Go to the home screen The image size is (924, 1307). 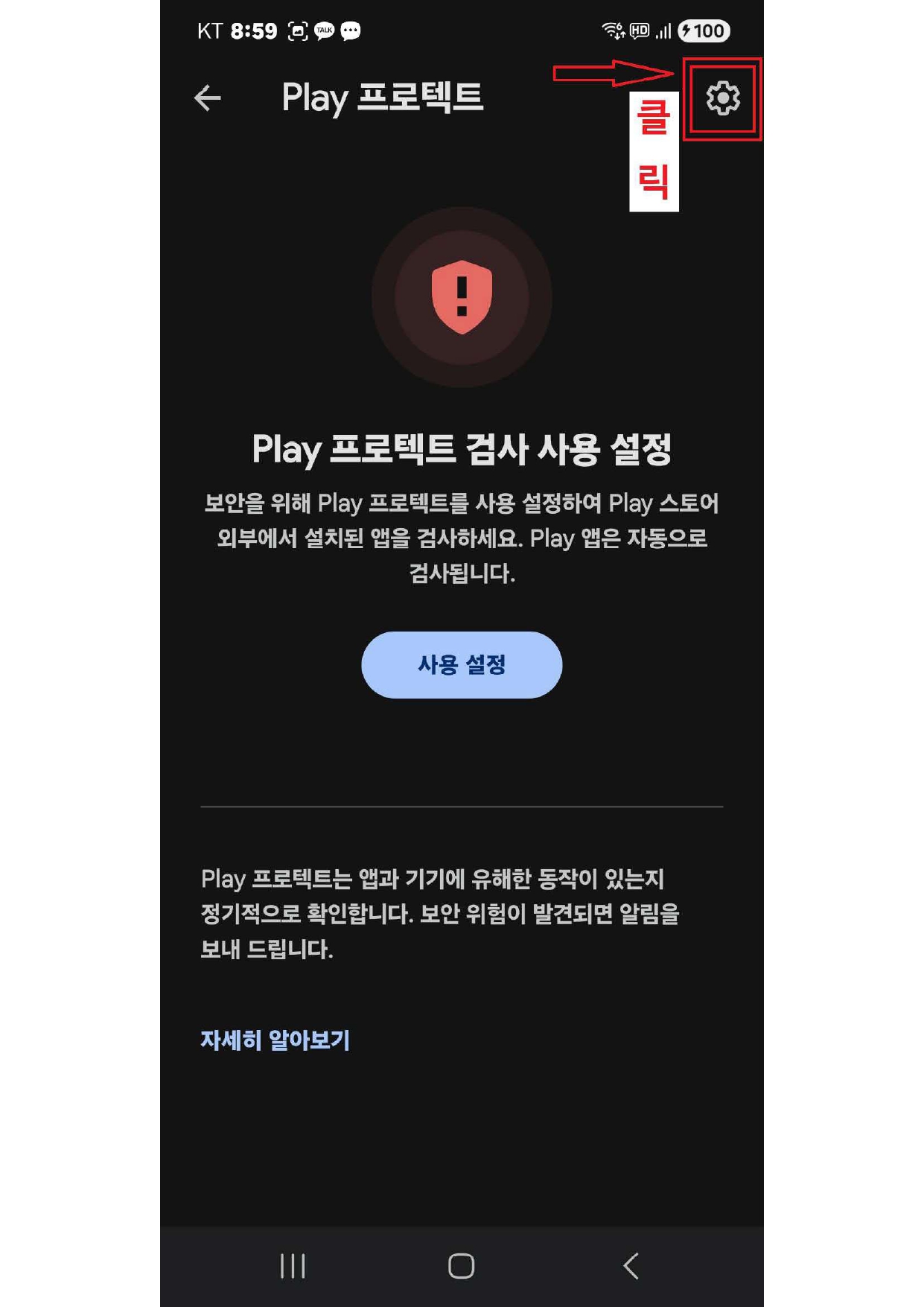462,1265
